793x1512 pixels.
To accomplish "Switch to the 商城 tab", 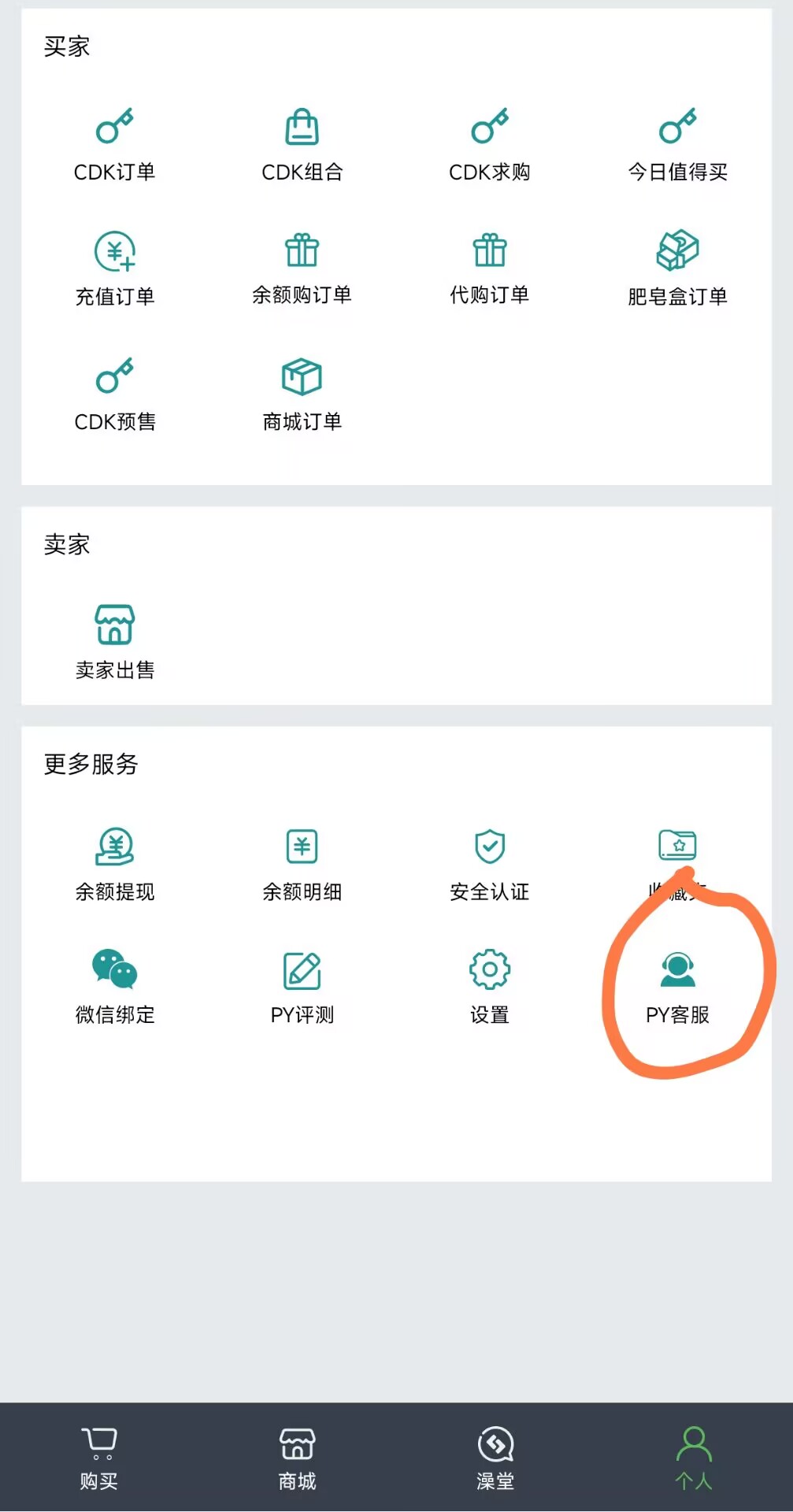I will click(298, 1458).
